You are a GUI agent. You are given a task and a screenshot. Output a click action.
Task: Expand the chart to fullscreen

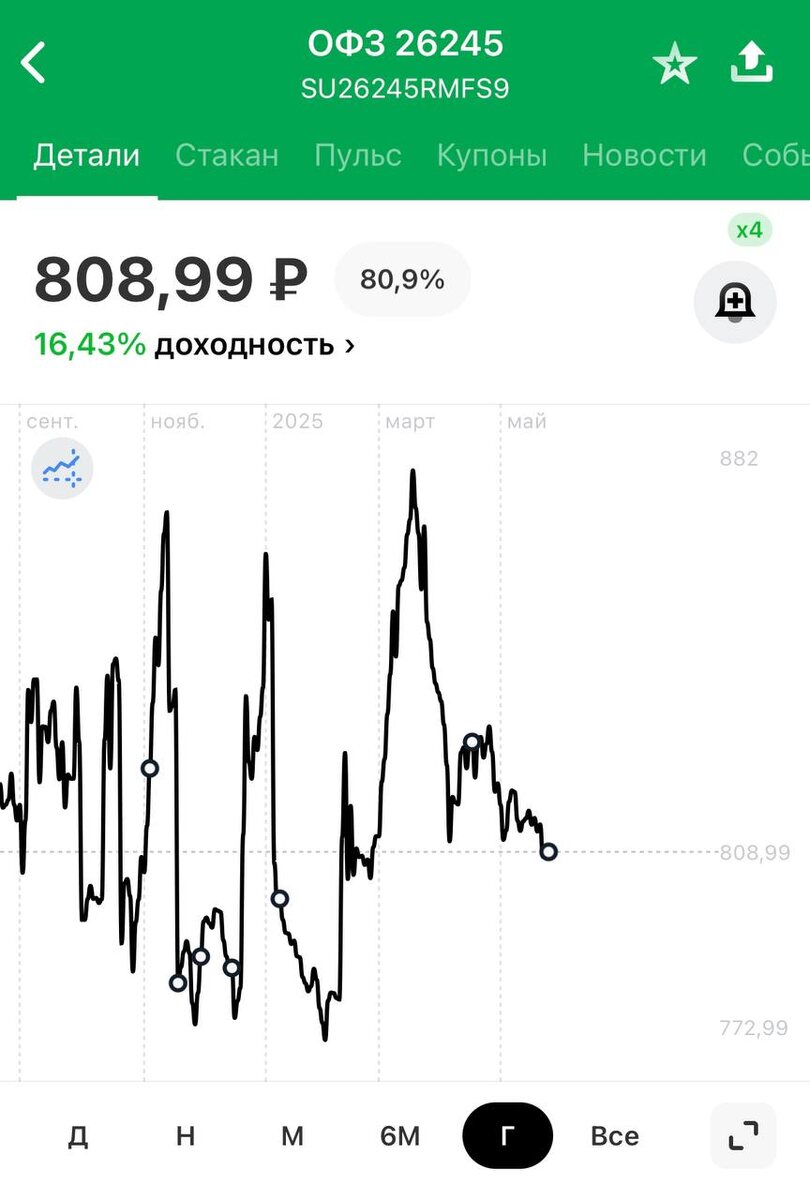[743, 1135]
